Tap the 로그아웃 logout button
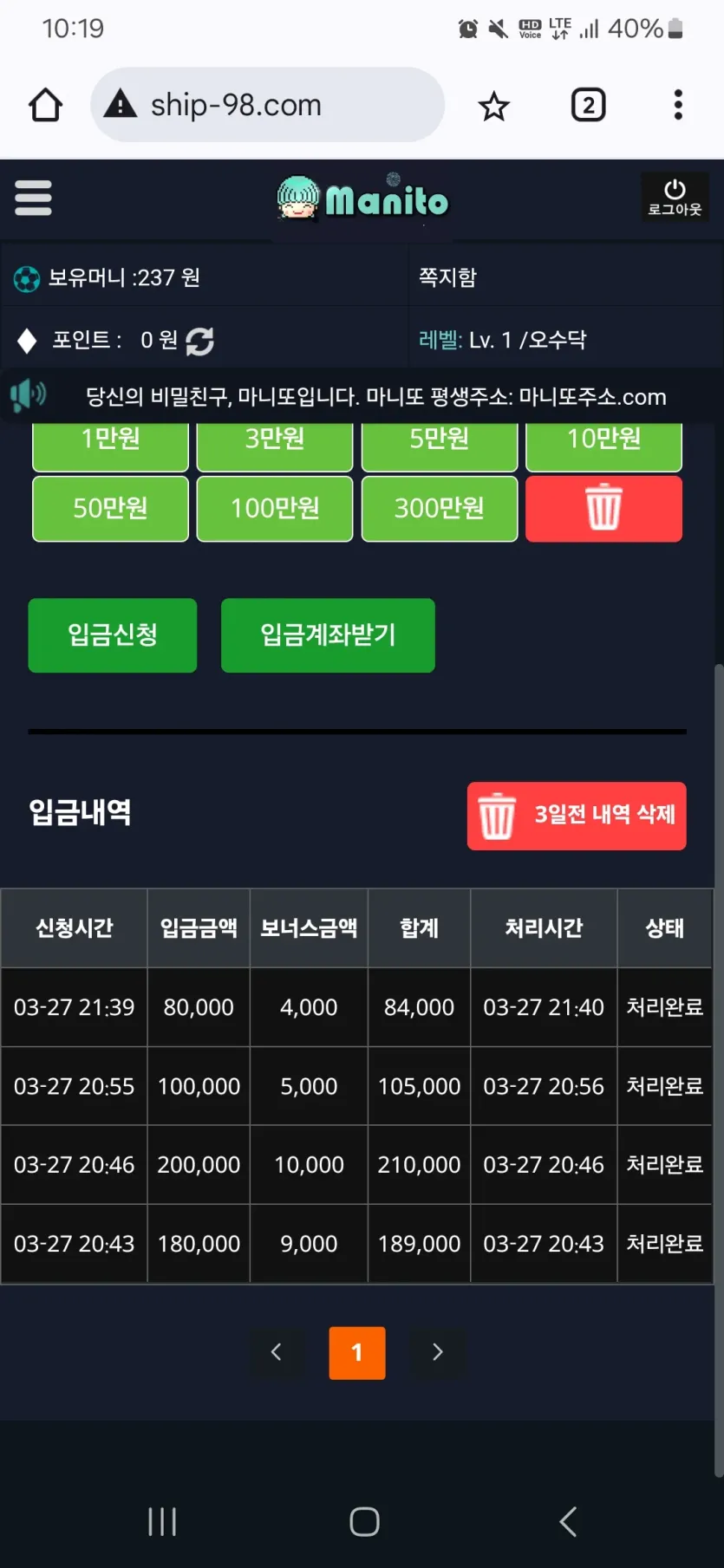The width and height of the screenshot is (724, 1568). (x=675, y=198)
